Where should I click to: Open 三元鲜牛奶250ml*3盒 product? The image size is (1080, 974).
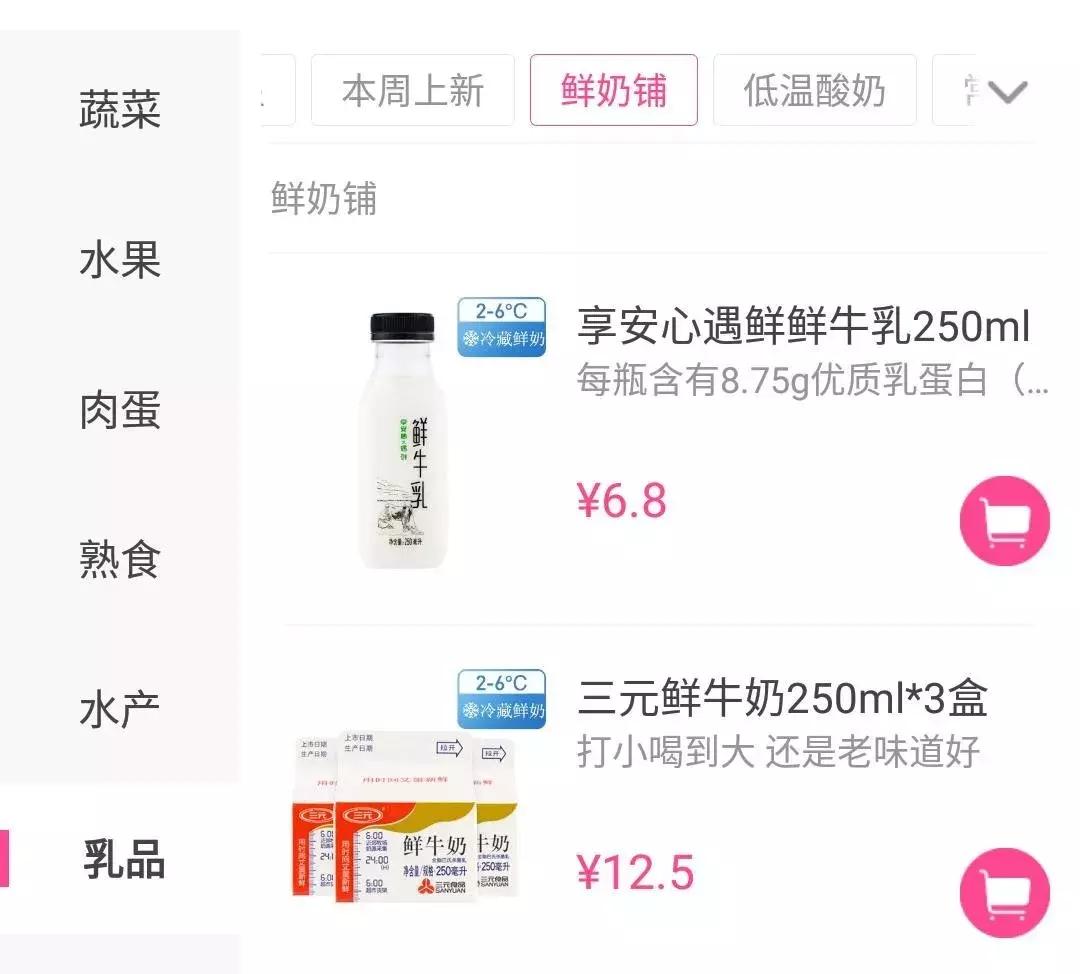pos(782,699)
